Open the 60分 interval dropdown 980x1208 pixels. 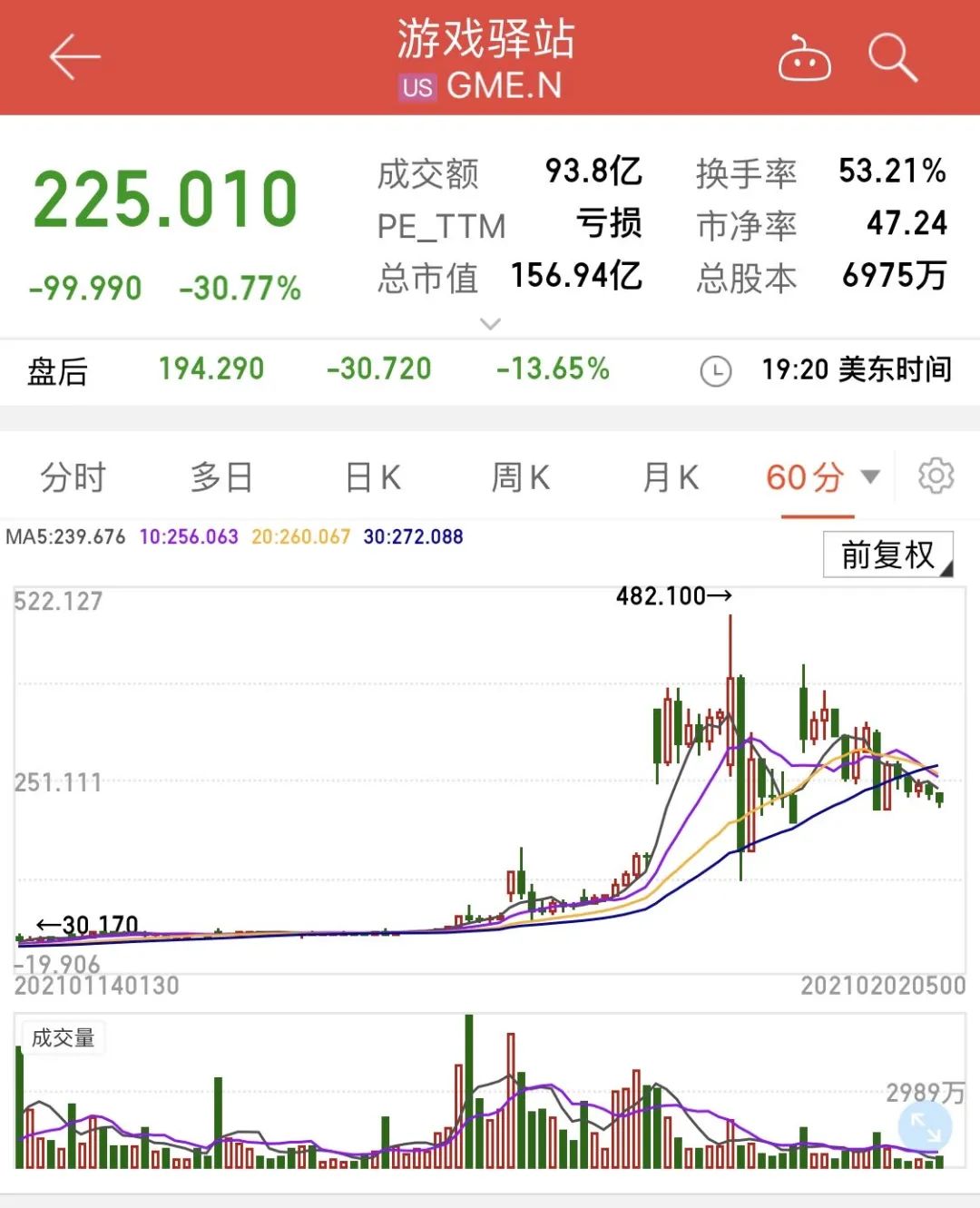point(821,476)
